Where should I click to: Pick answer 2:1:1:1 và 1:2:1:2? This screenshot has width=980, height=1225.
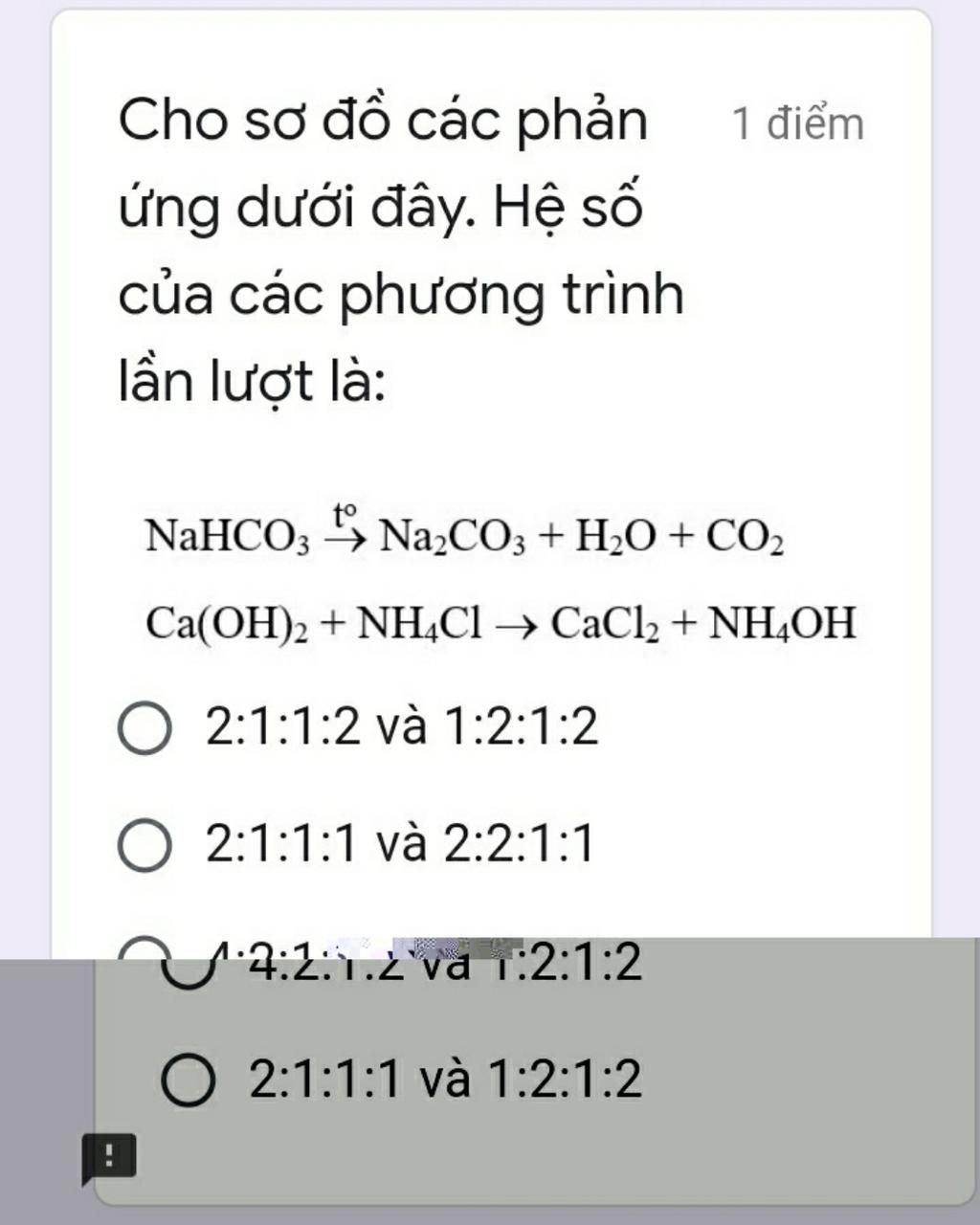tap(188, 1080)
